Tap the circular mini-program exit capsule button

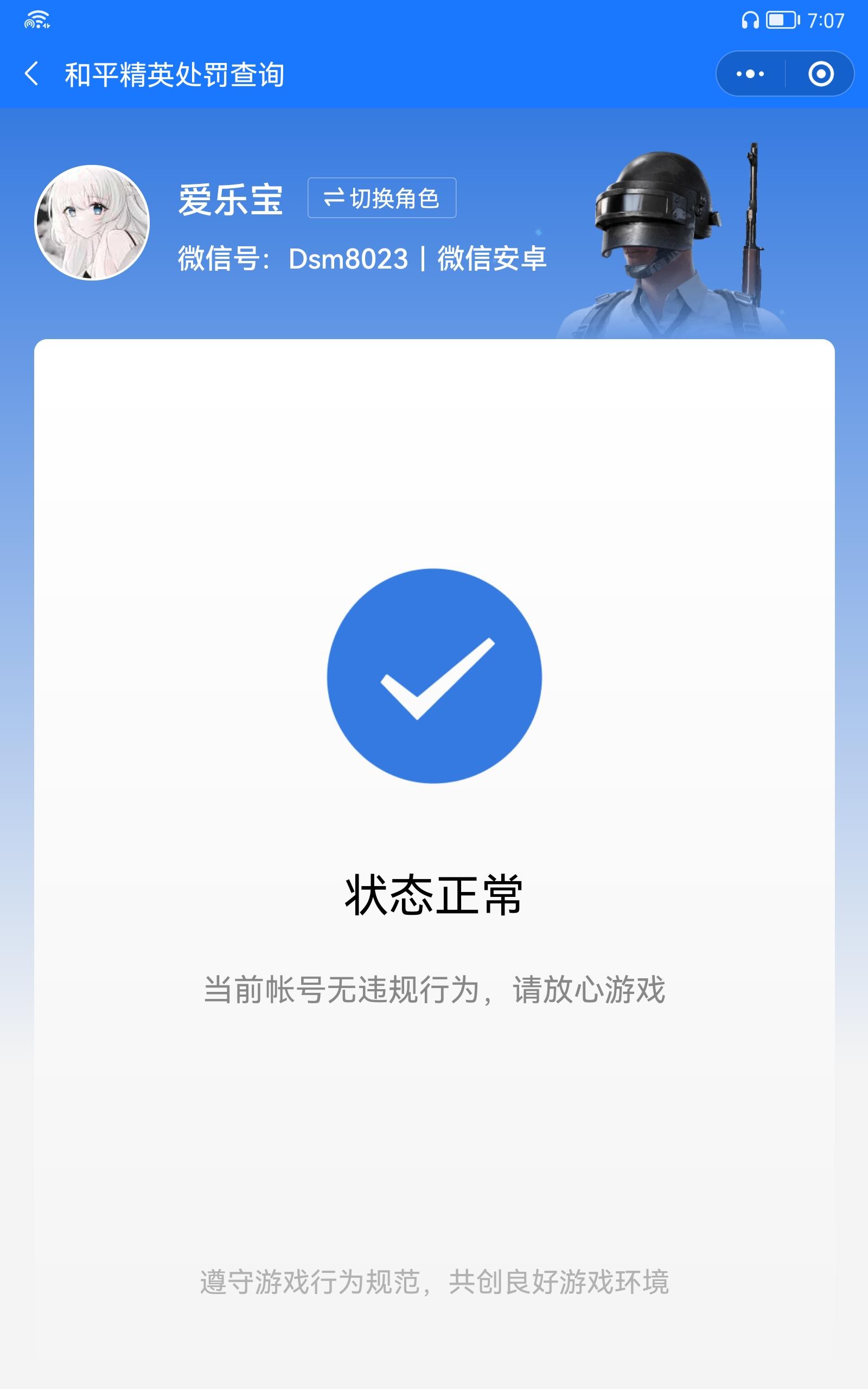pos(821,73)
